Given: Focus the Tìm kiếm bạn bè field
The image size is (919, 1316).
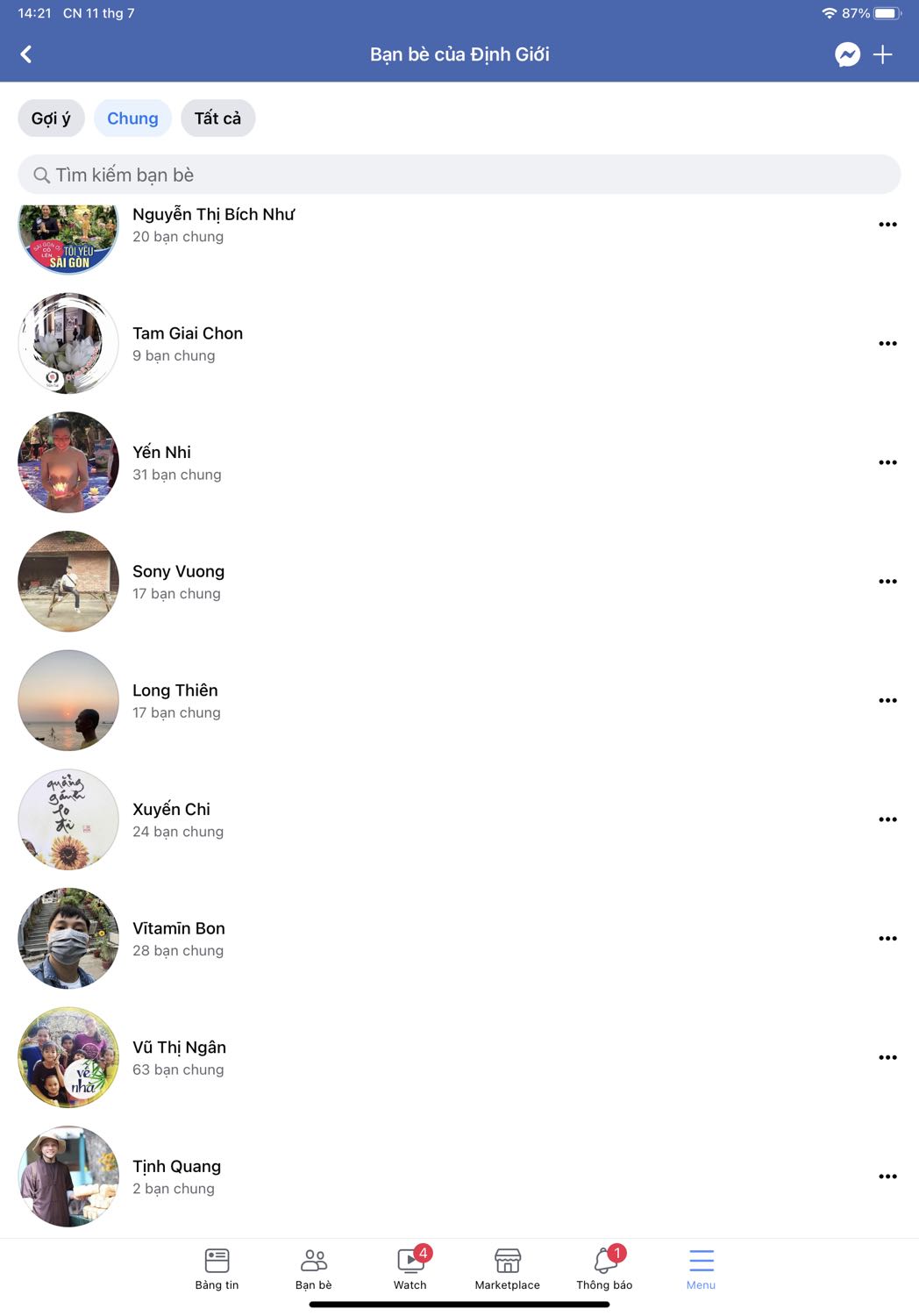Looking at the screenshot, I should tap(459, 175).
